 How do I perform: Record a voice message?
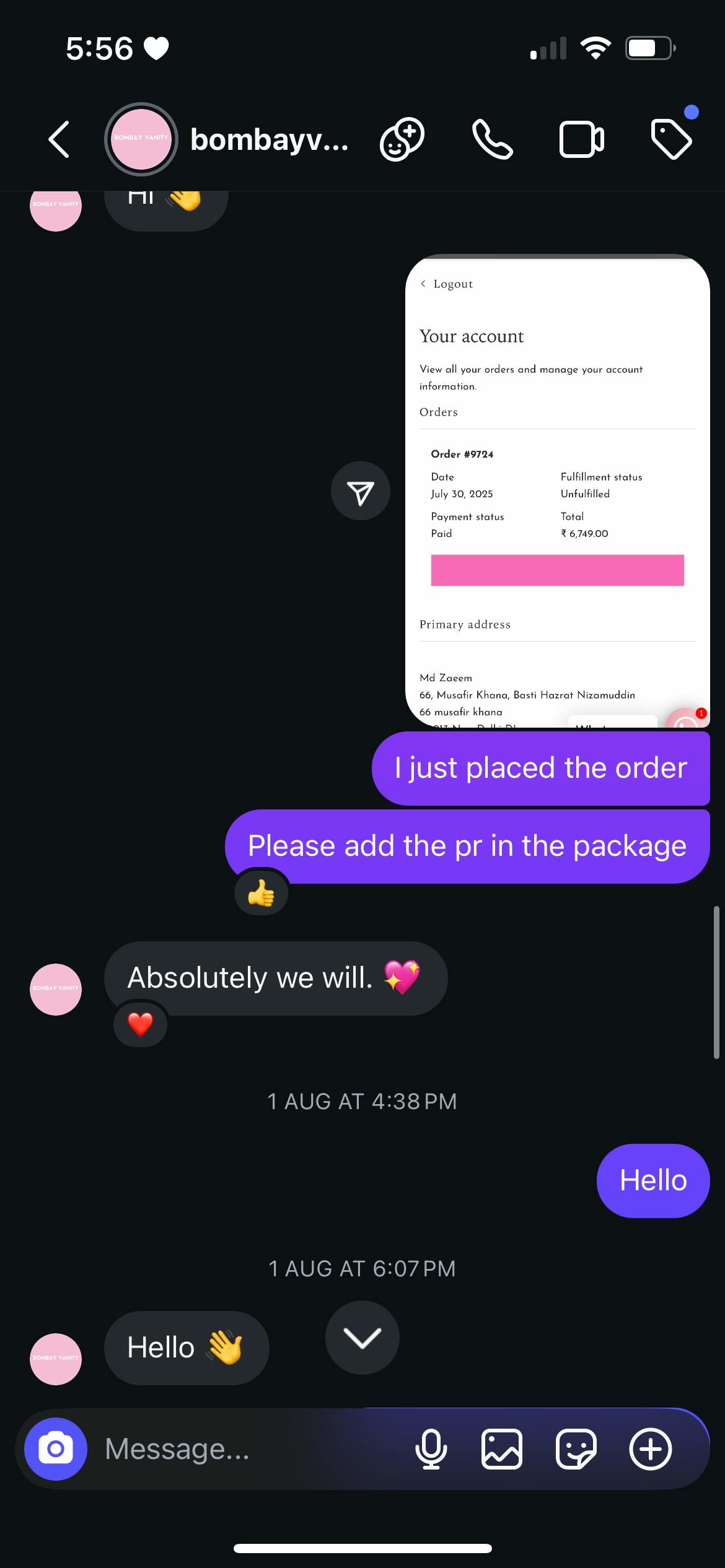click(x=431, y=1449)
